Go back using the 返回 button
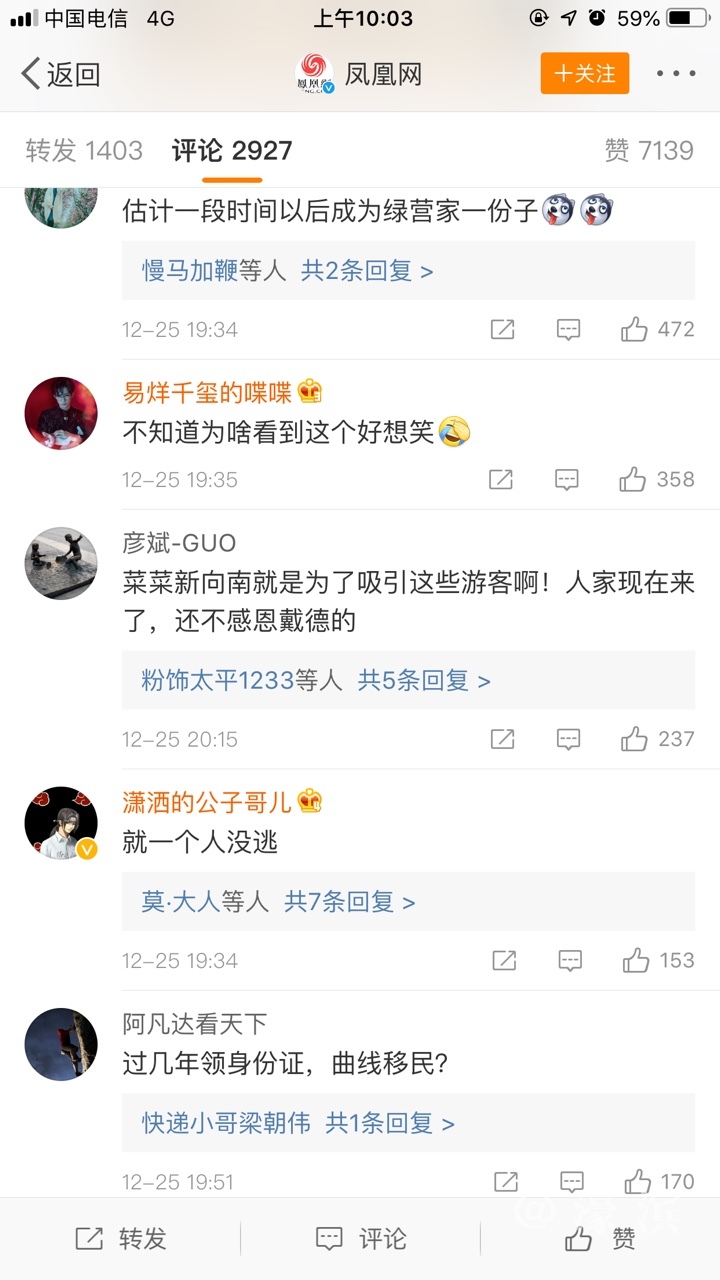Image resolution: width=720 pixels, height=1280 pixels. click(x=61, y=74)
